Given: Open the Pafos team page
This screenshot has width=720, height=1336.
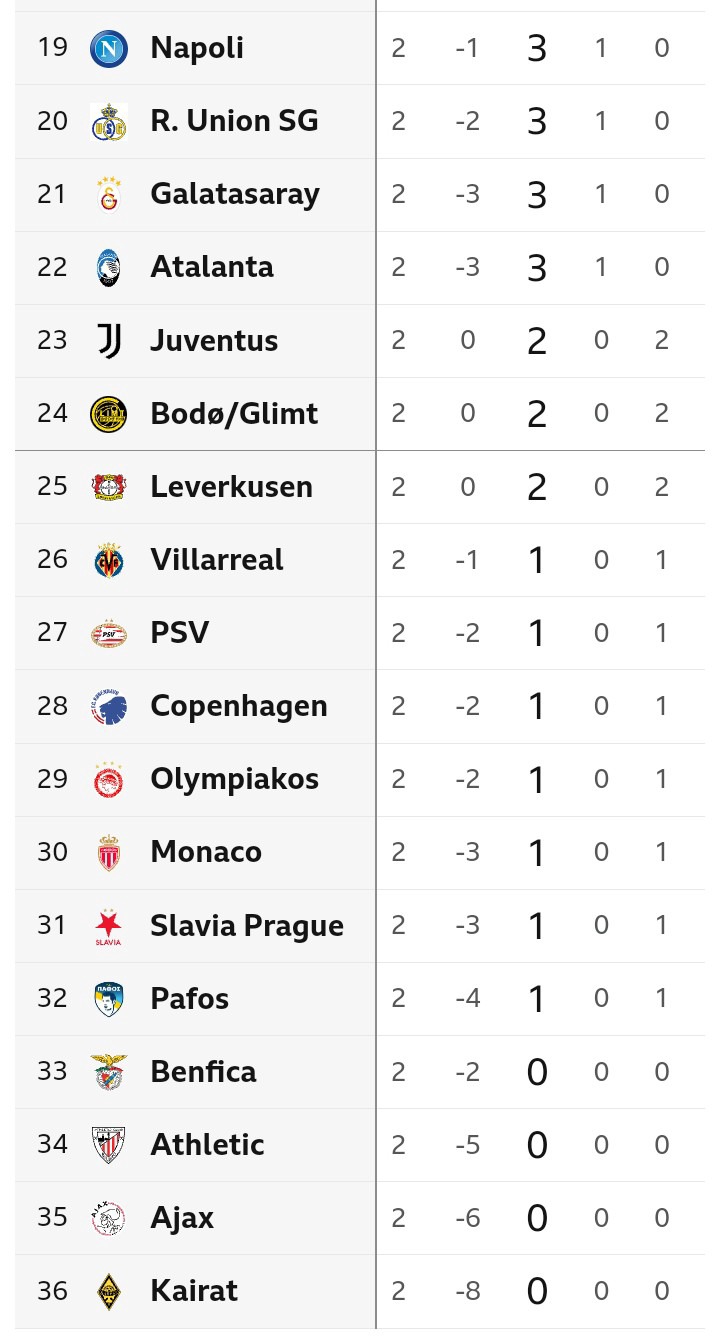Looking at the screenshot, I should (190, 998).
